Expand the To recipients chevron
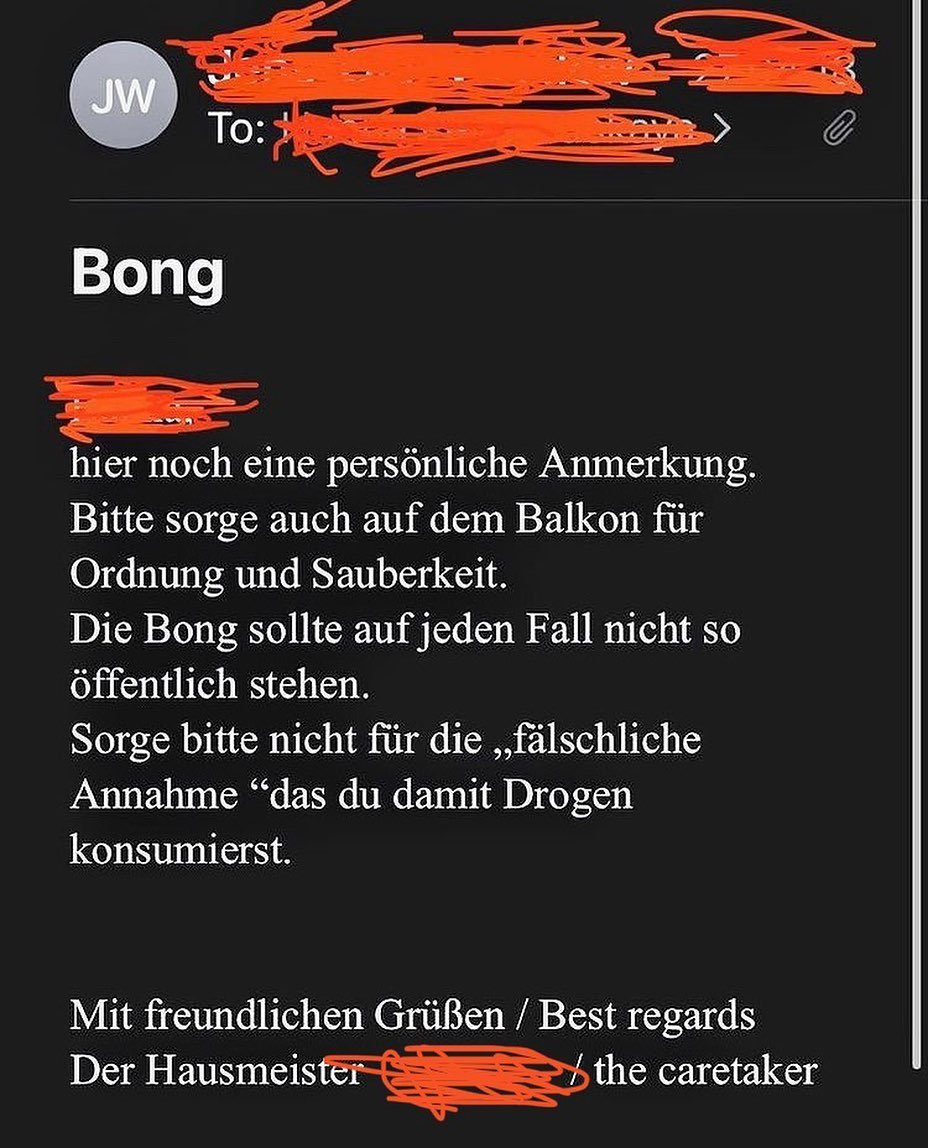928x1148 pixels. 723,129
